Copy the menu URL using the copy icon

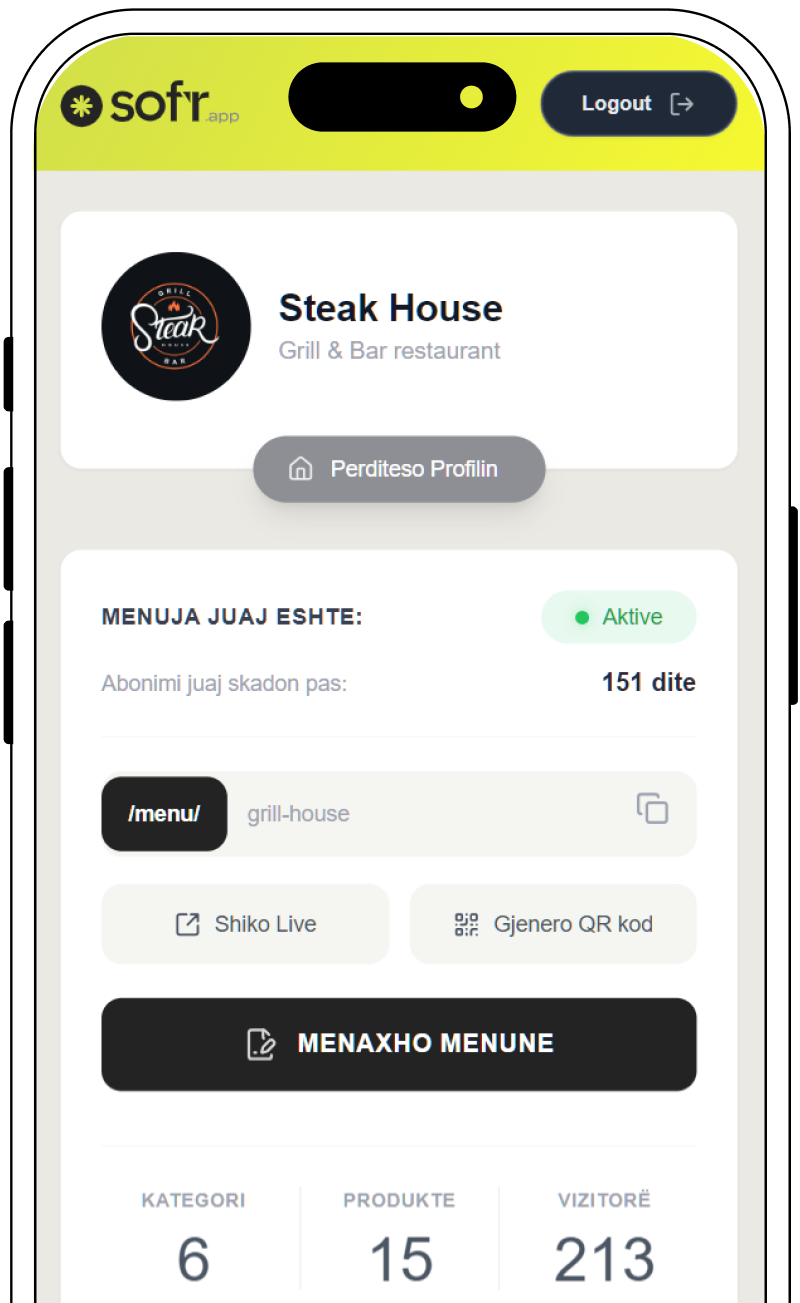652,810
